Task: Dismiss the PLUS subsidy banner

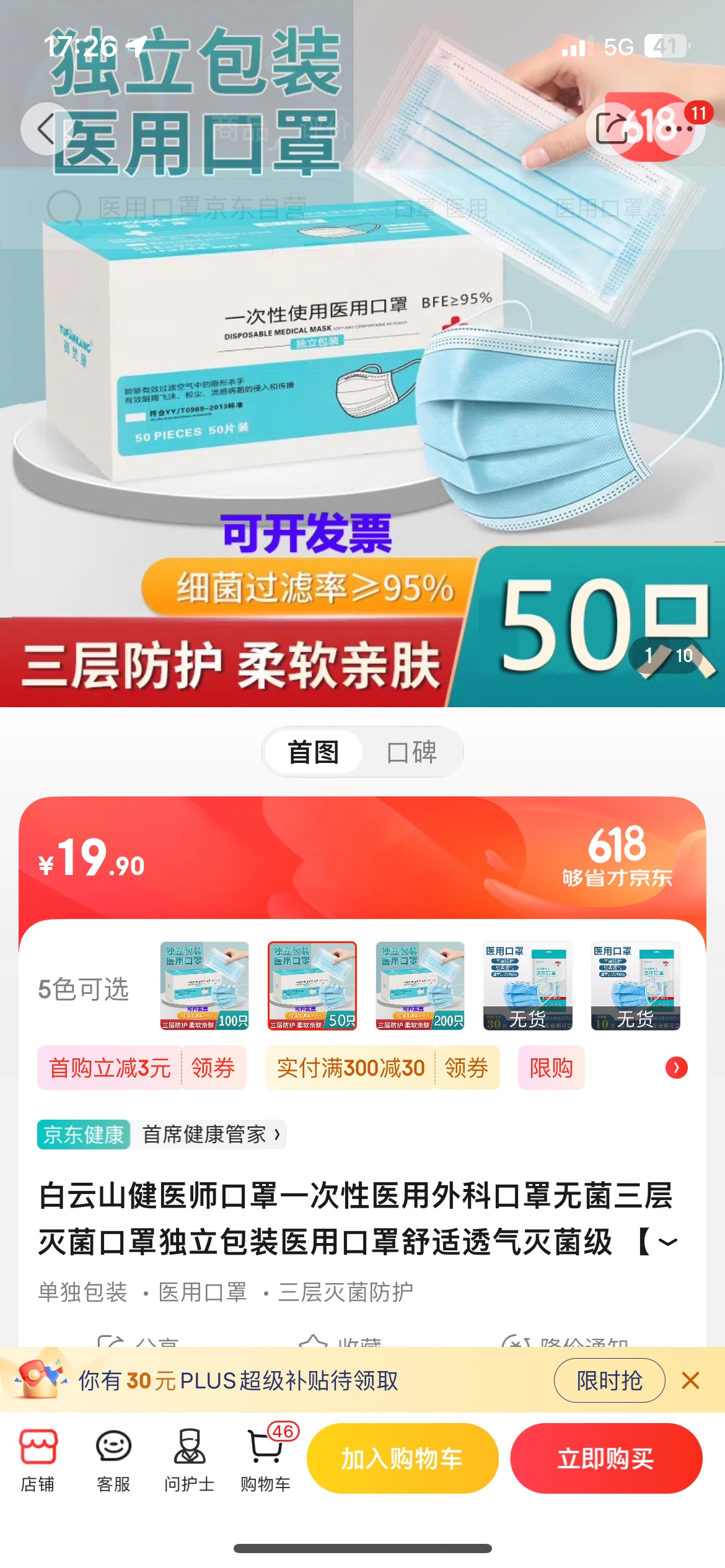Action: click(x=690, y=1380)
